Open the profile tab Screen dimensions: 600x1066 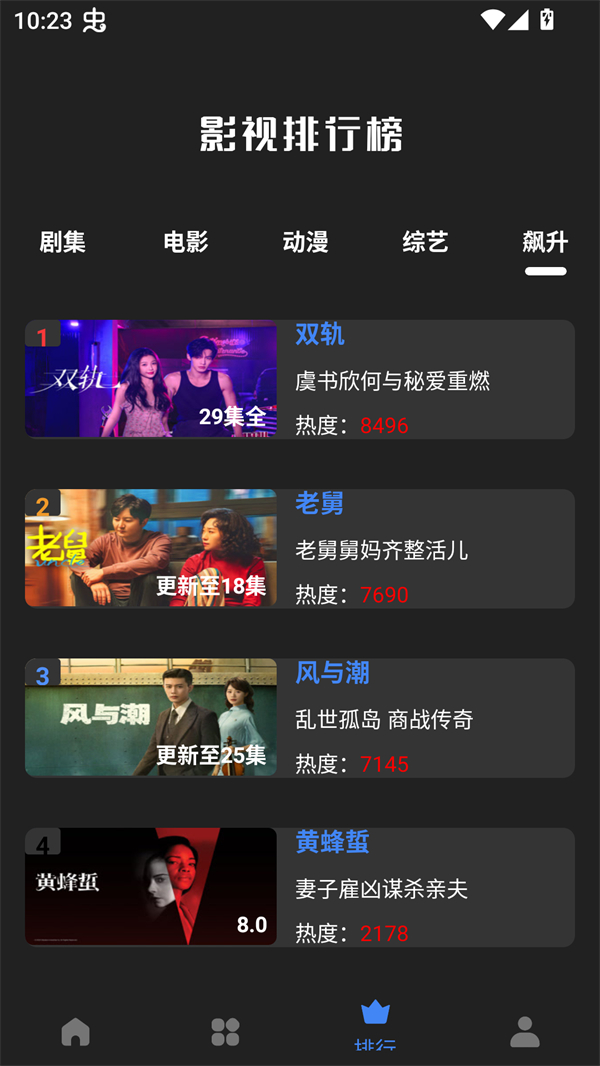pyautogui.click(x=525, y=1032)
